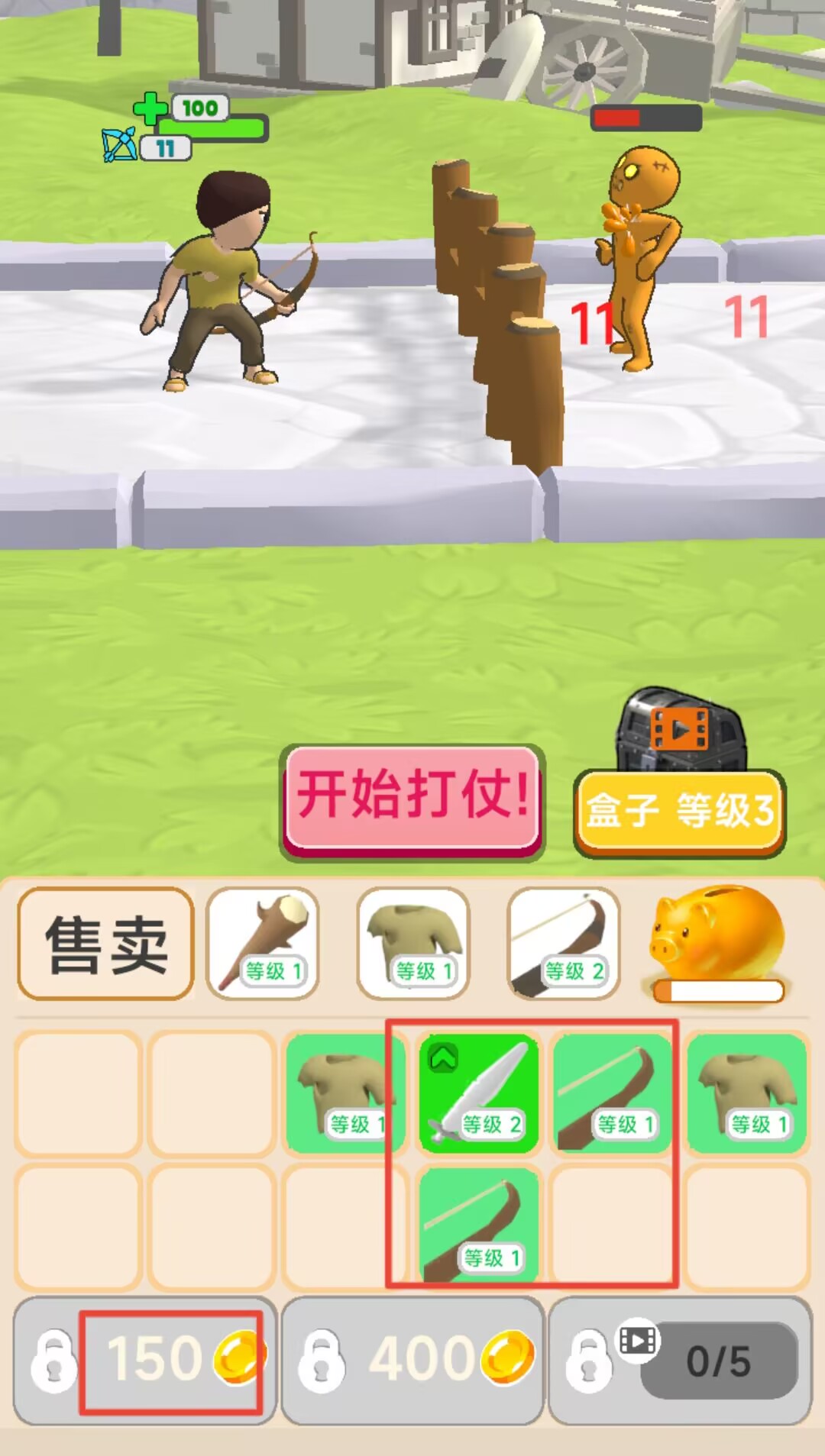Unlock the slot costing 400 coins
825x1456 pixels.
[x=412, y=1360]
